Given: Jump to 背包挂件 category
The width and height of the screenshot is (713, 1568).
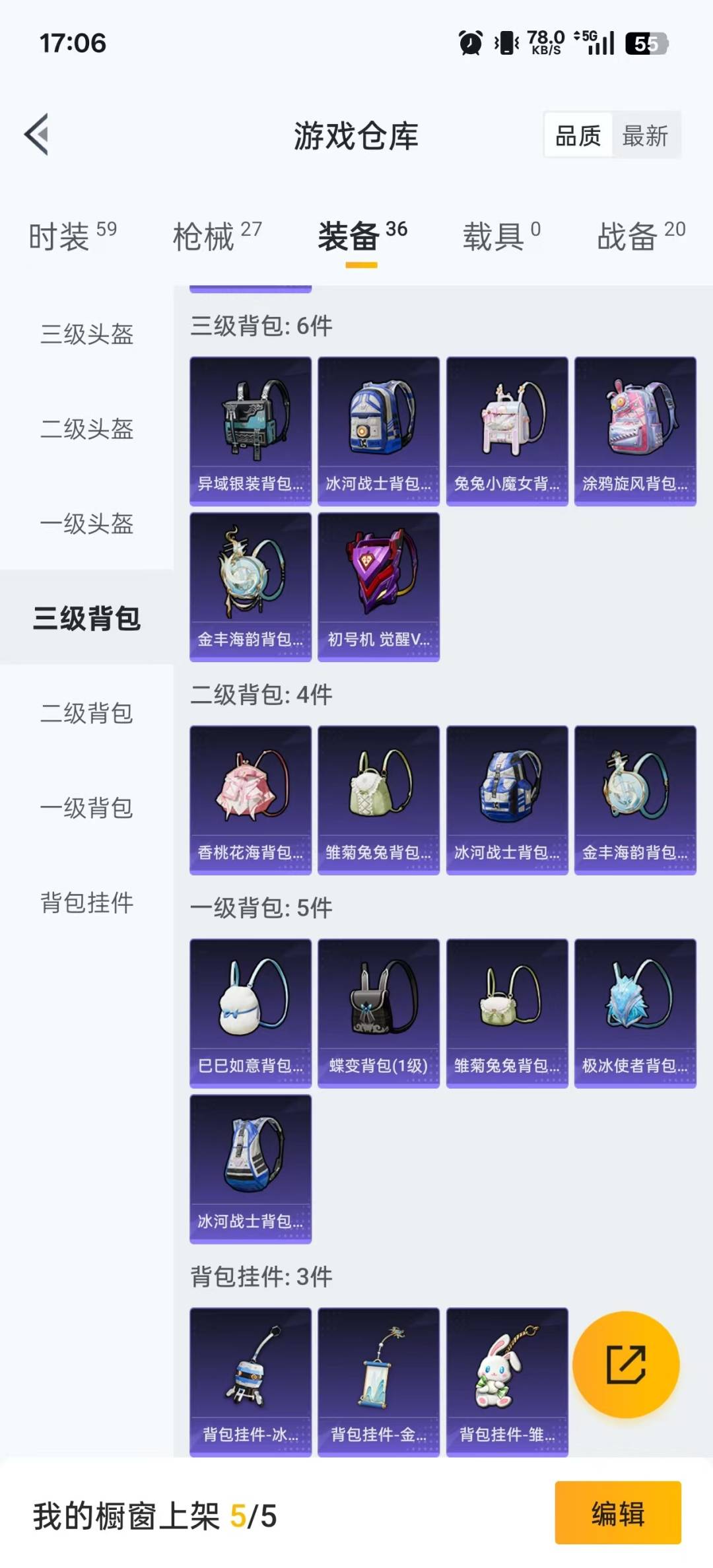Looking at the screenshot, I should pyautogui.click(x=86, y=903).
